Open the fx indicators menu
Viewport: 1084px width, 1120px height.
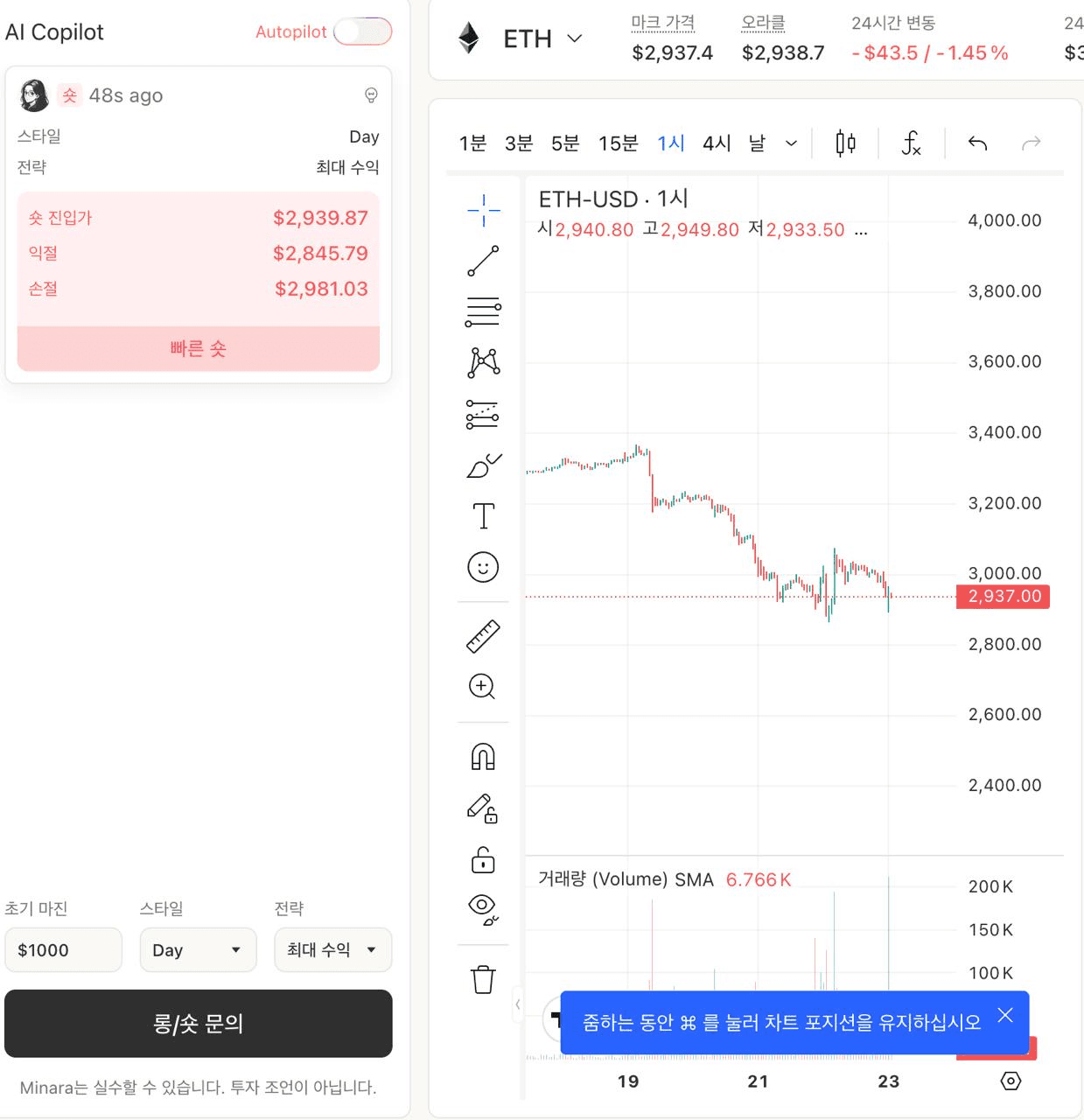[911, 143]
